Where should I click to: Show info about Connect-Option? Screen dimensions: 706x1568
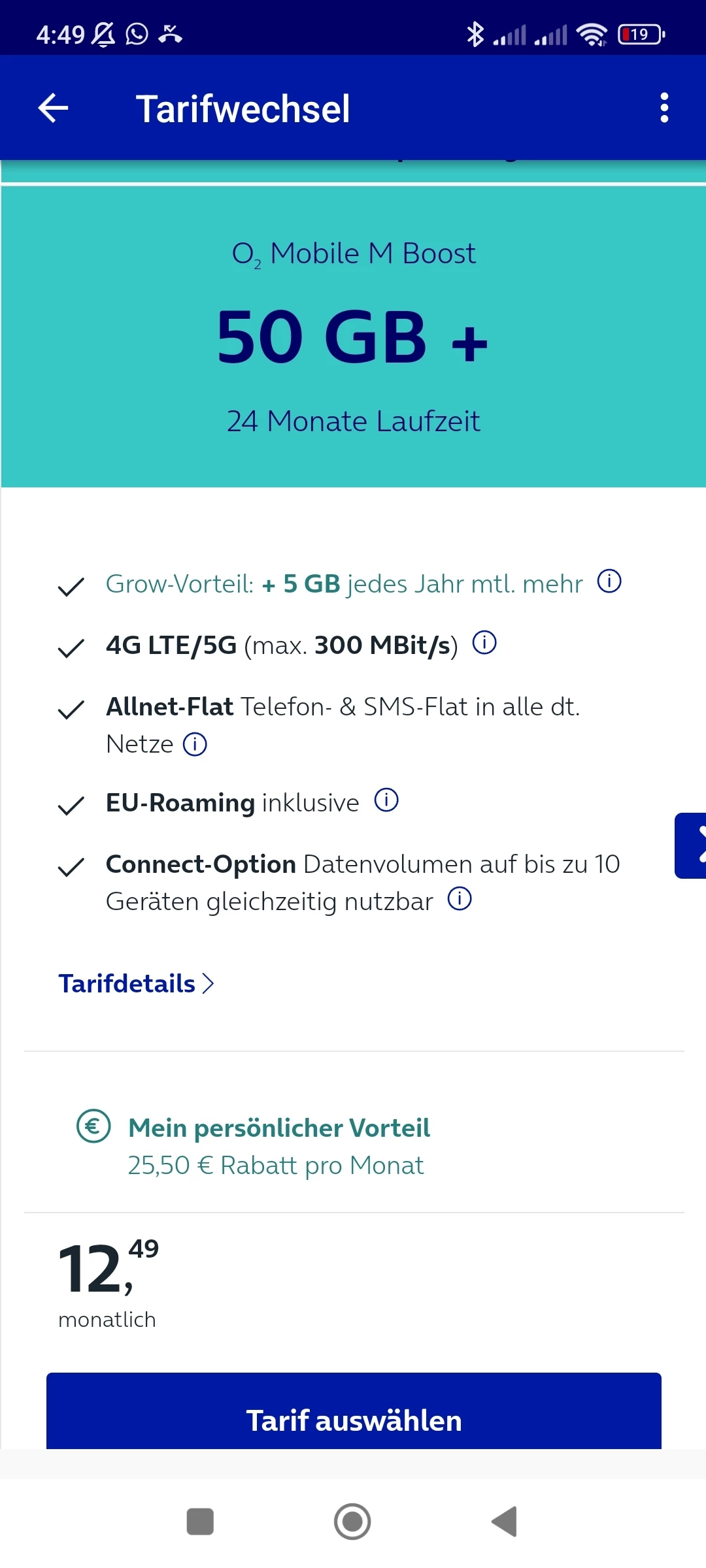tap(460, 899)
